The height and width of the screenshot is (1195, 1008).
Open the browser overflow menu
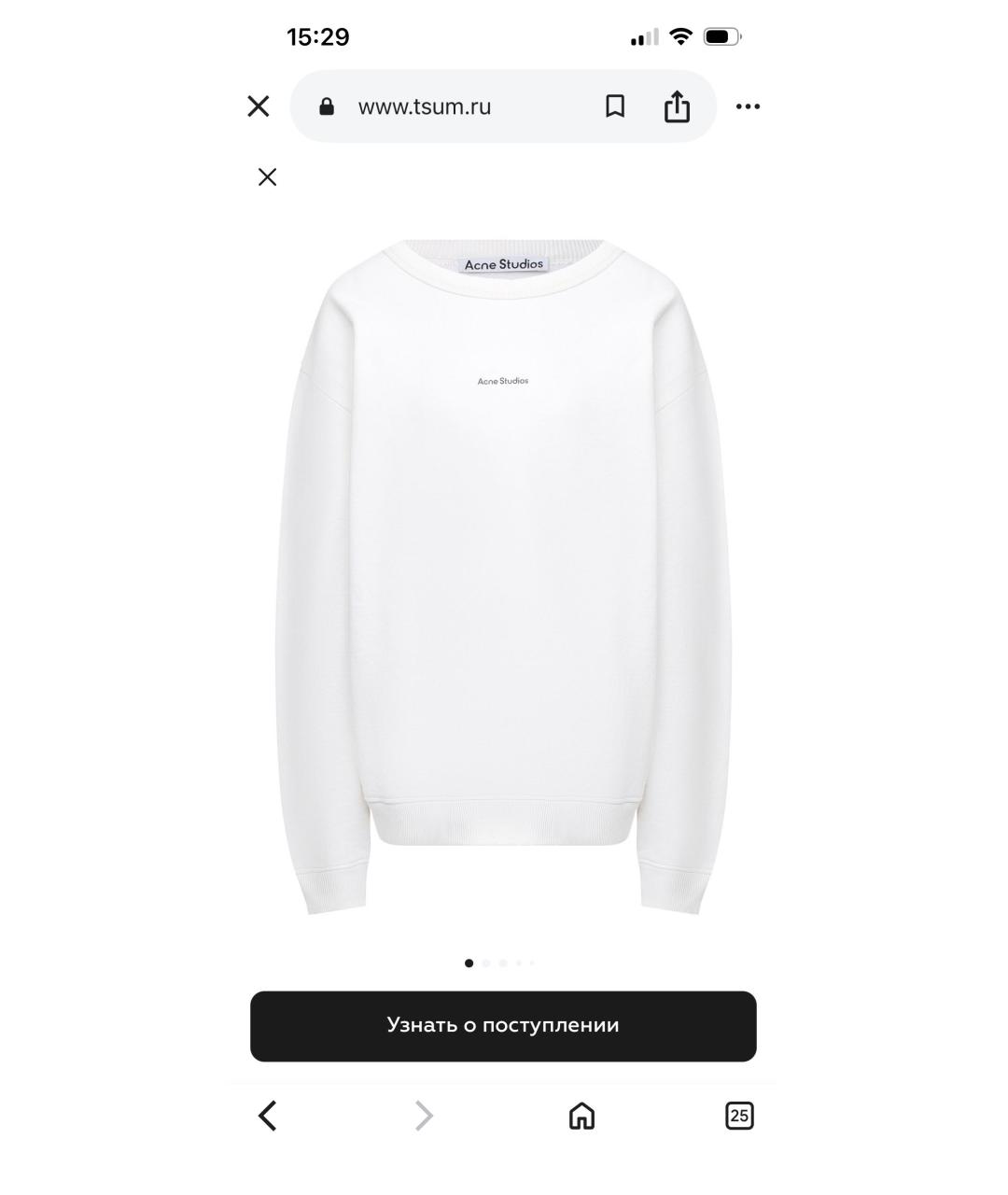[748, 106]
